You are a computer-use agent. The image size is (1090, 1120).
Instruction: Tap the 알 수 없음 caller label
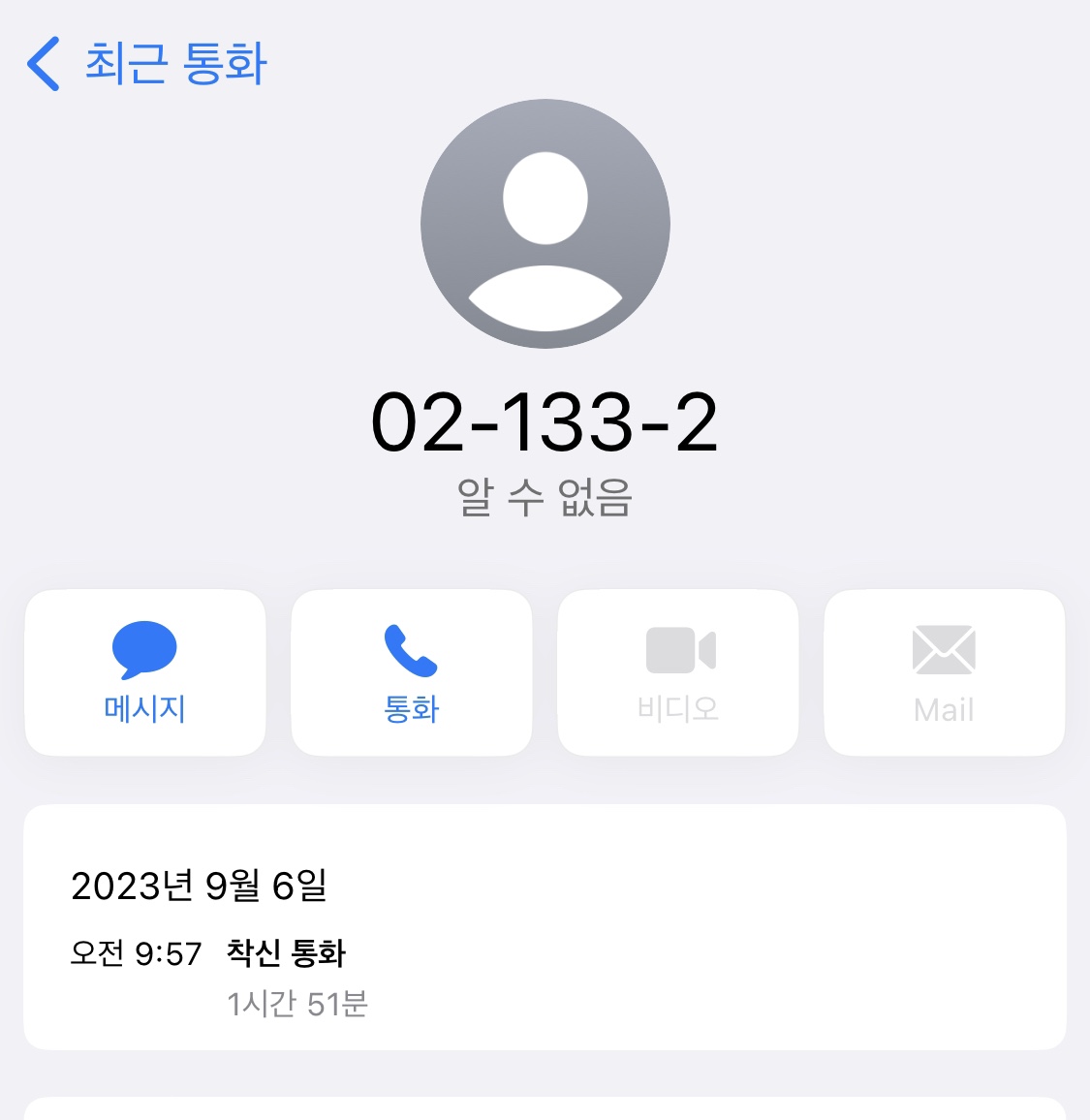(x=545, y=497)
